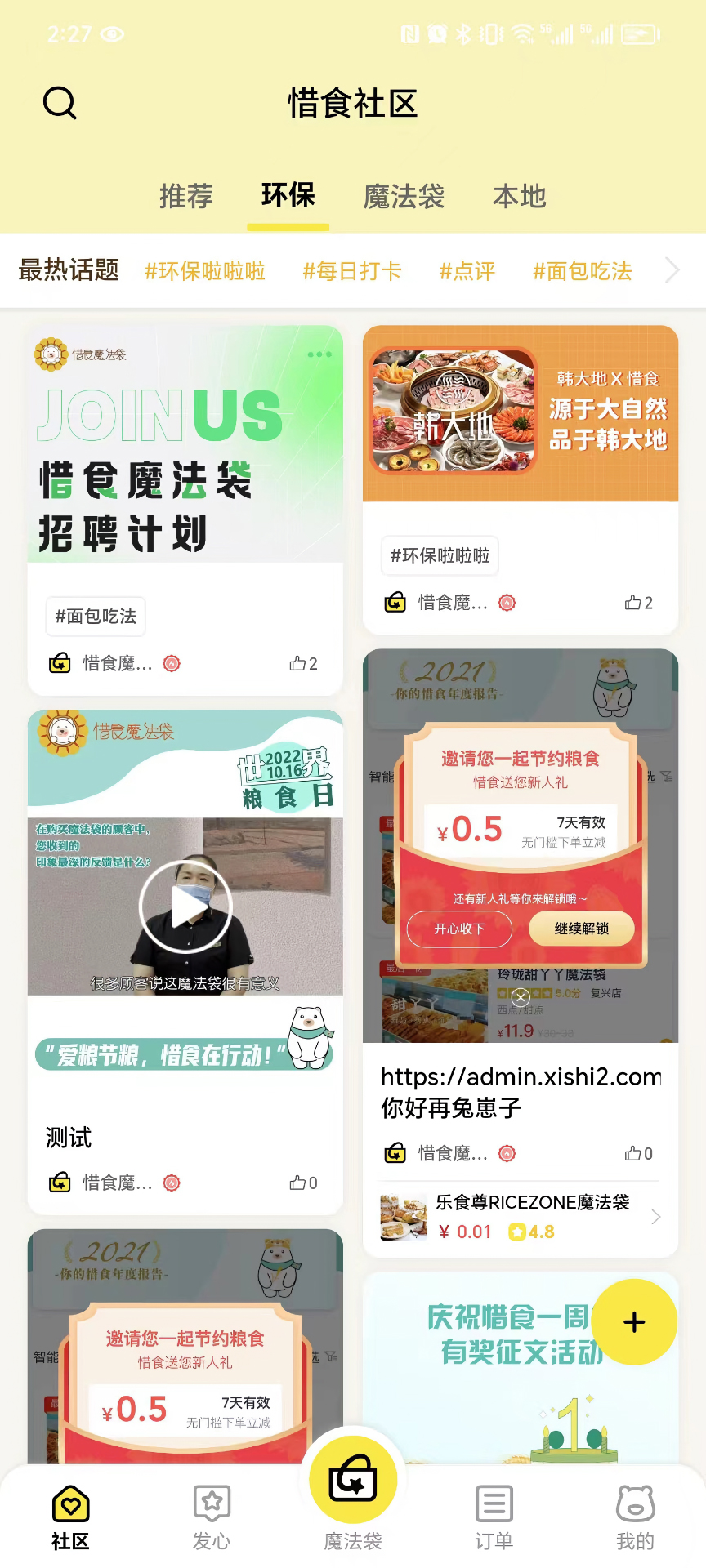
Task: Tap 开心收下 to accept the coupon
Action: point(459,929)
